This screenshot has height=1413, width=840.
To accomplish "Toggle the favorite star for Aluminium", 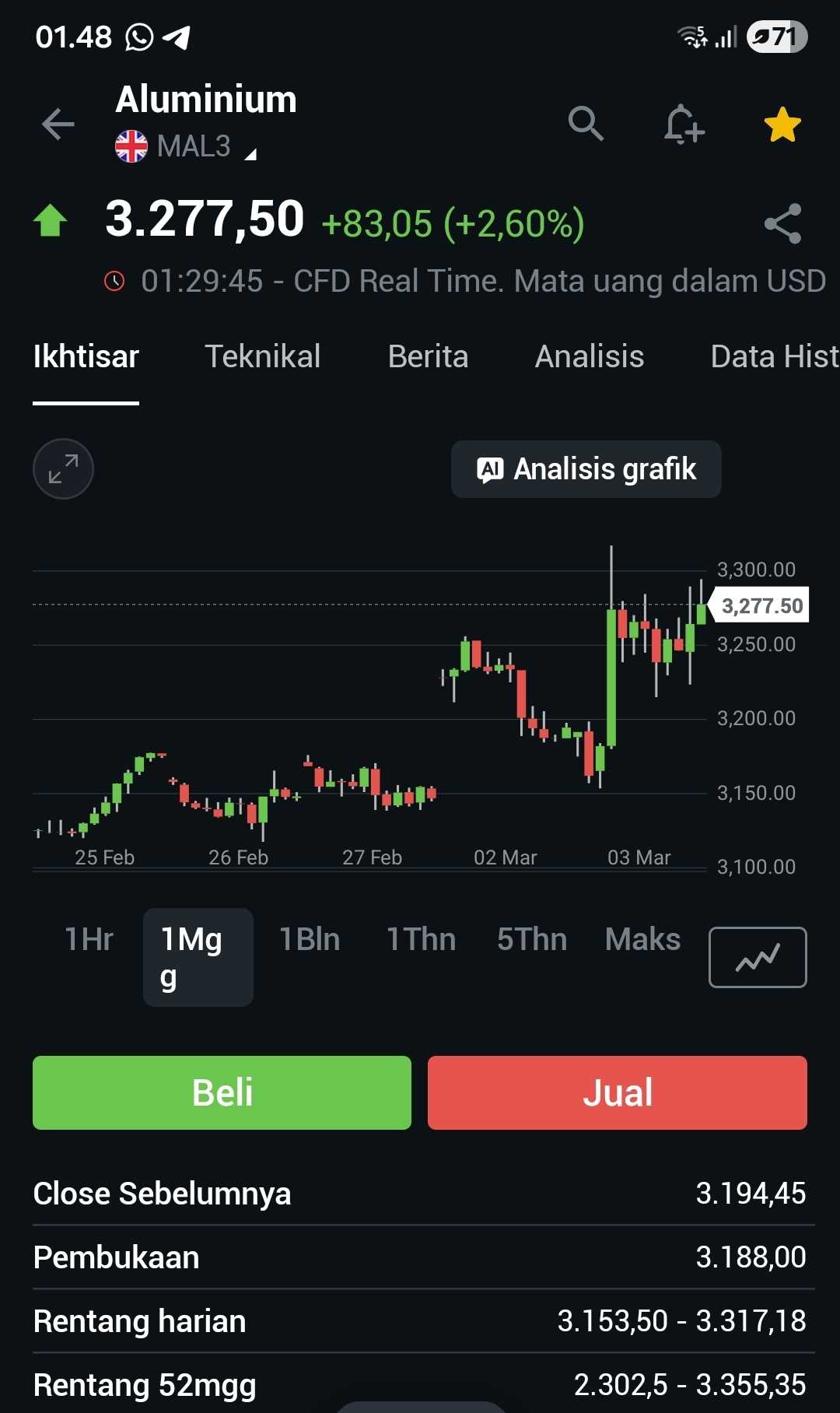I will click(782, 124).
